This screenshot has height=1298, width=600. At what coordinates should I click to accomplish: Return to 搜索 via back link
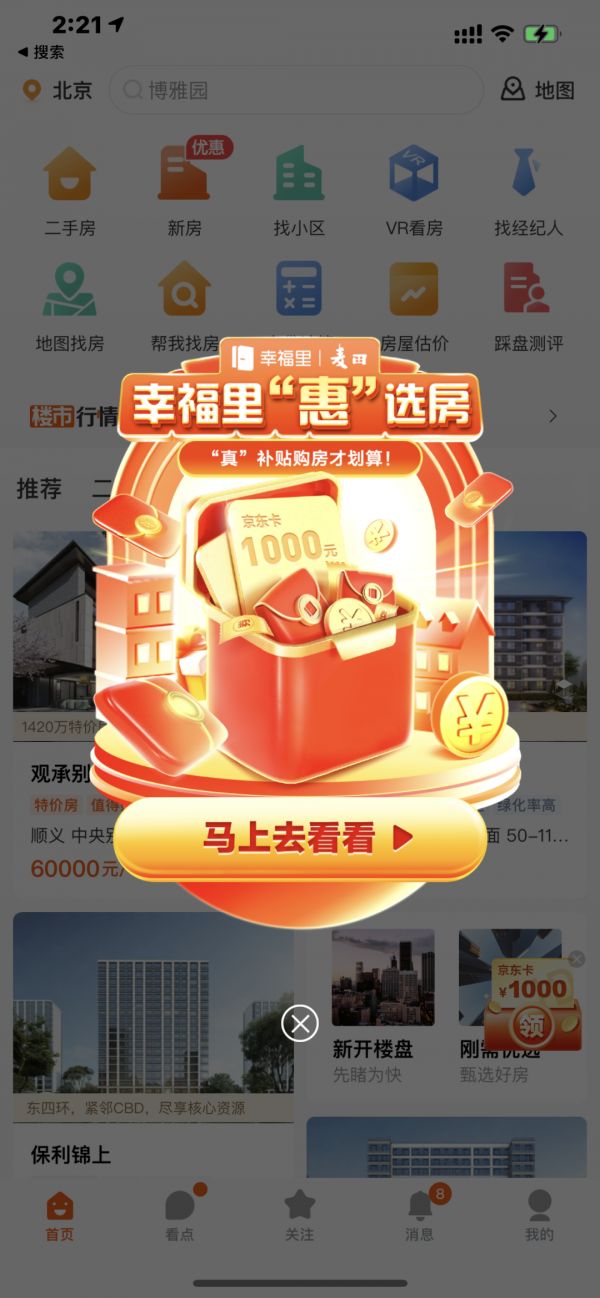41,52
